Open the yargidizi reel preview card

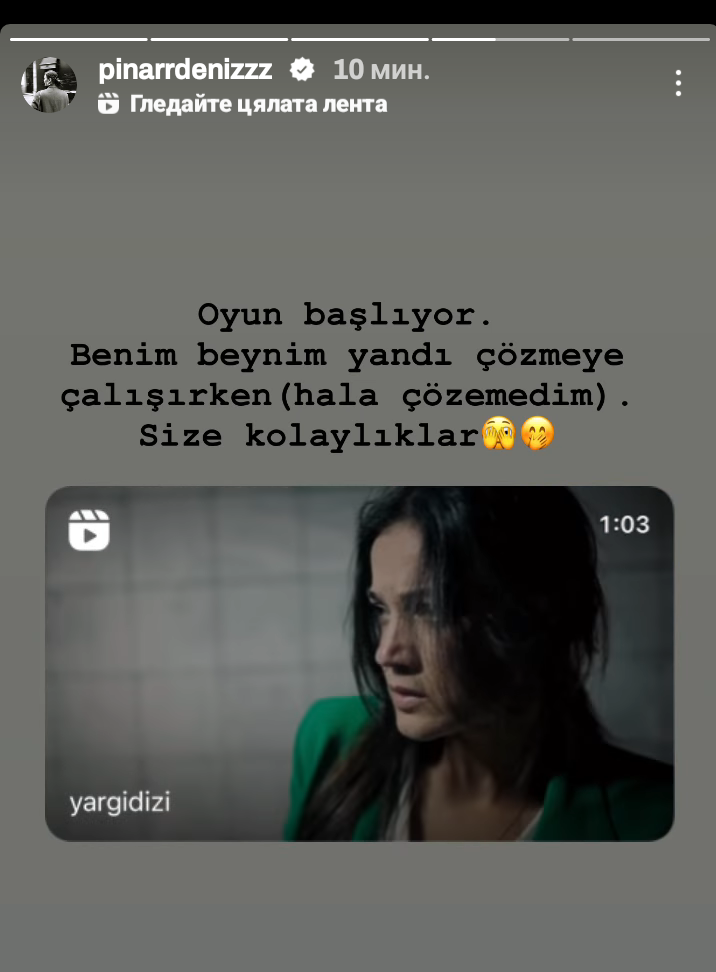tap(359, 663)
